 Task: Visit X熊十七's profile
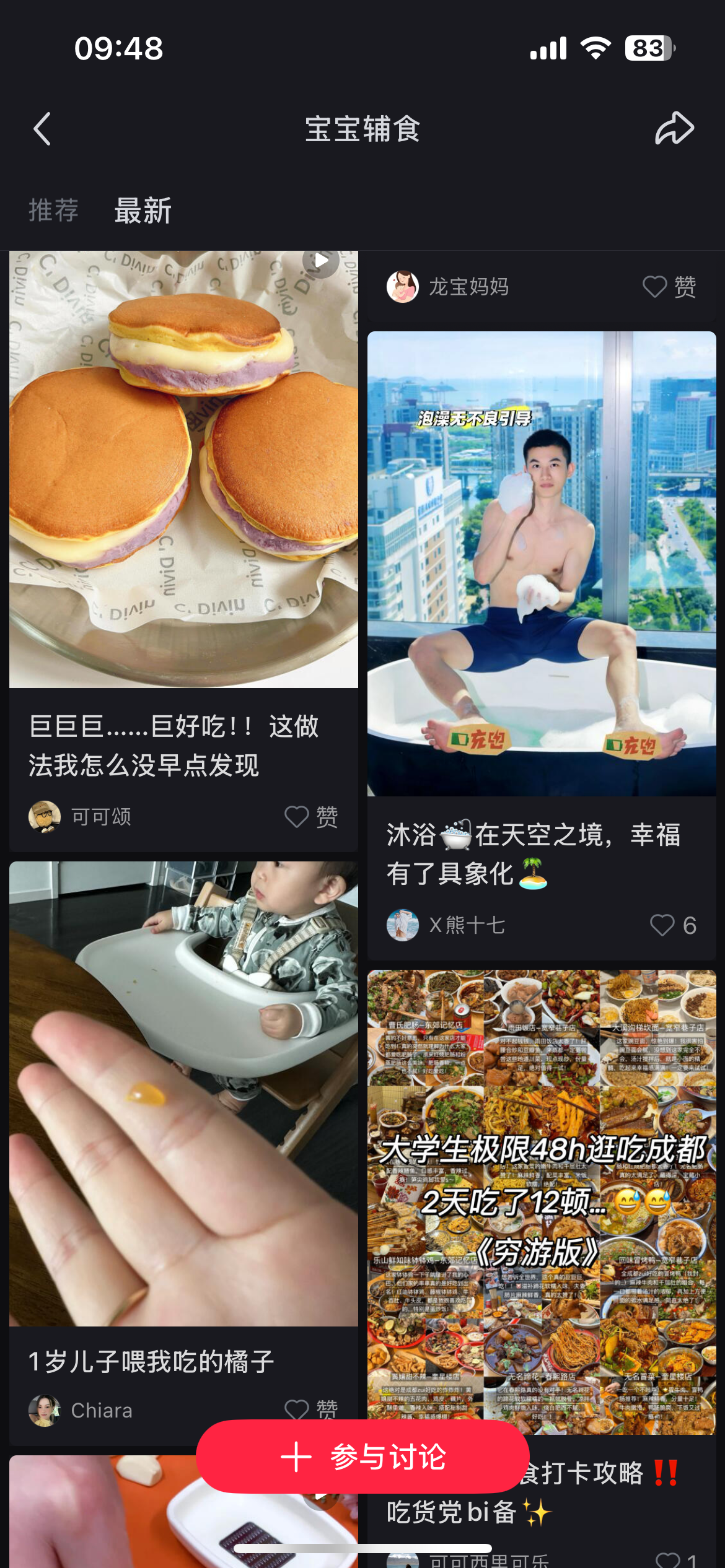point(446,925)
